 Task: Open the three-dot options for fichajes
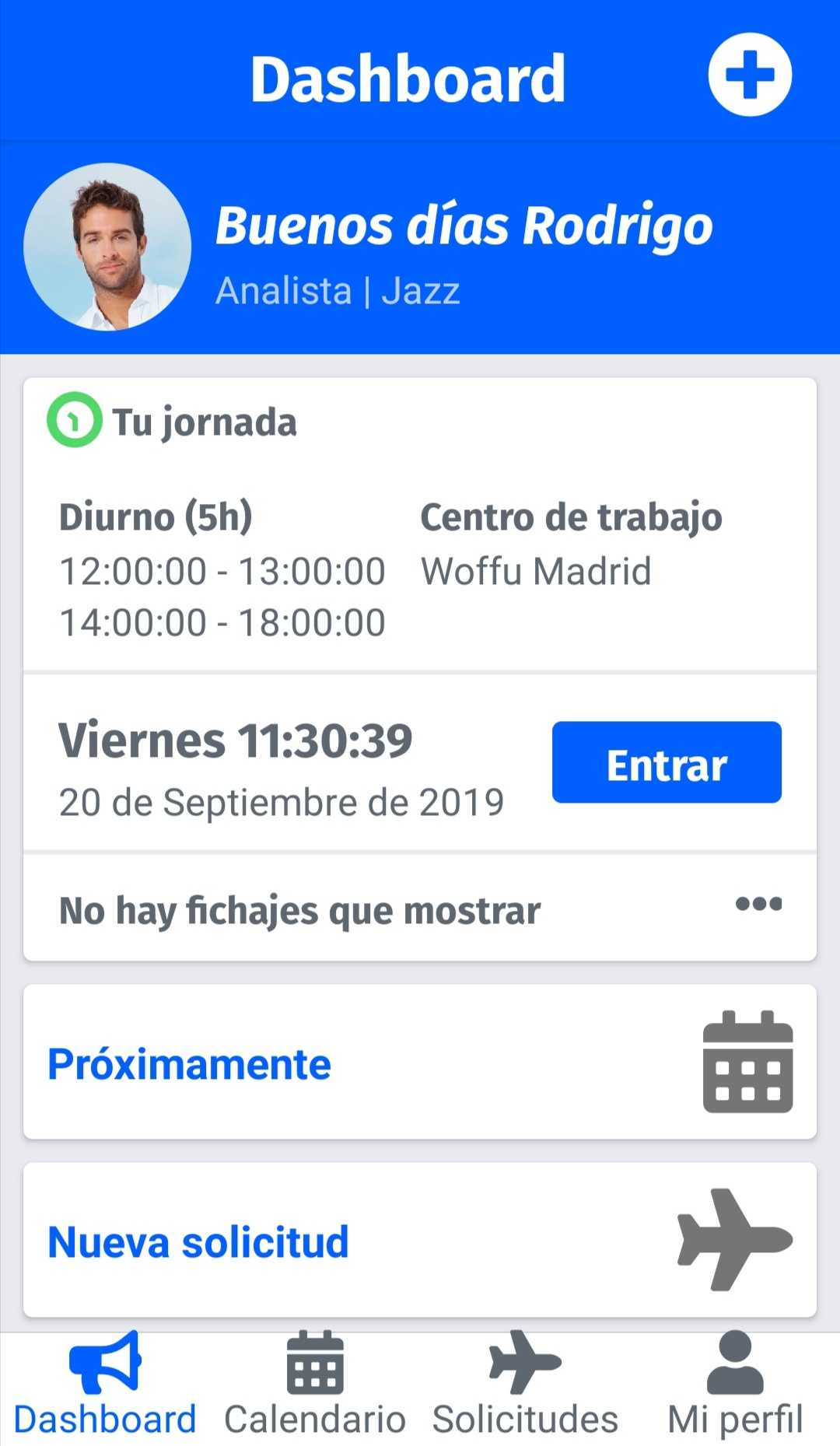point(758,904)
